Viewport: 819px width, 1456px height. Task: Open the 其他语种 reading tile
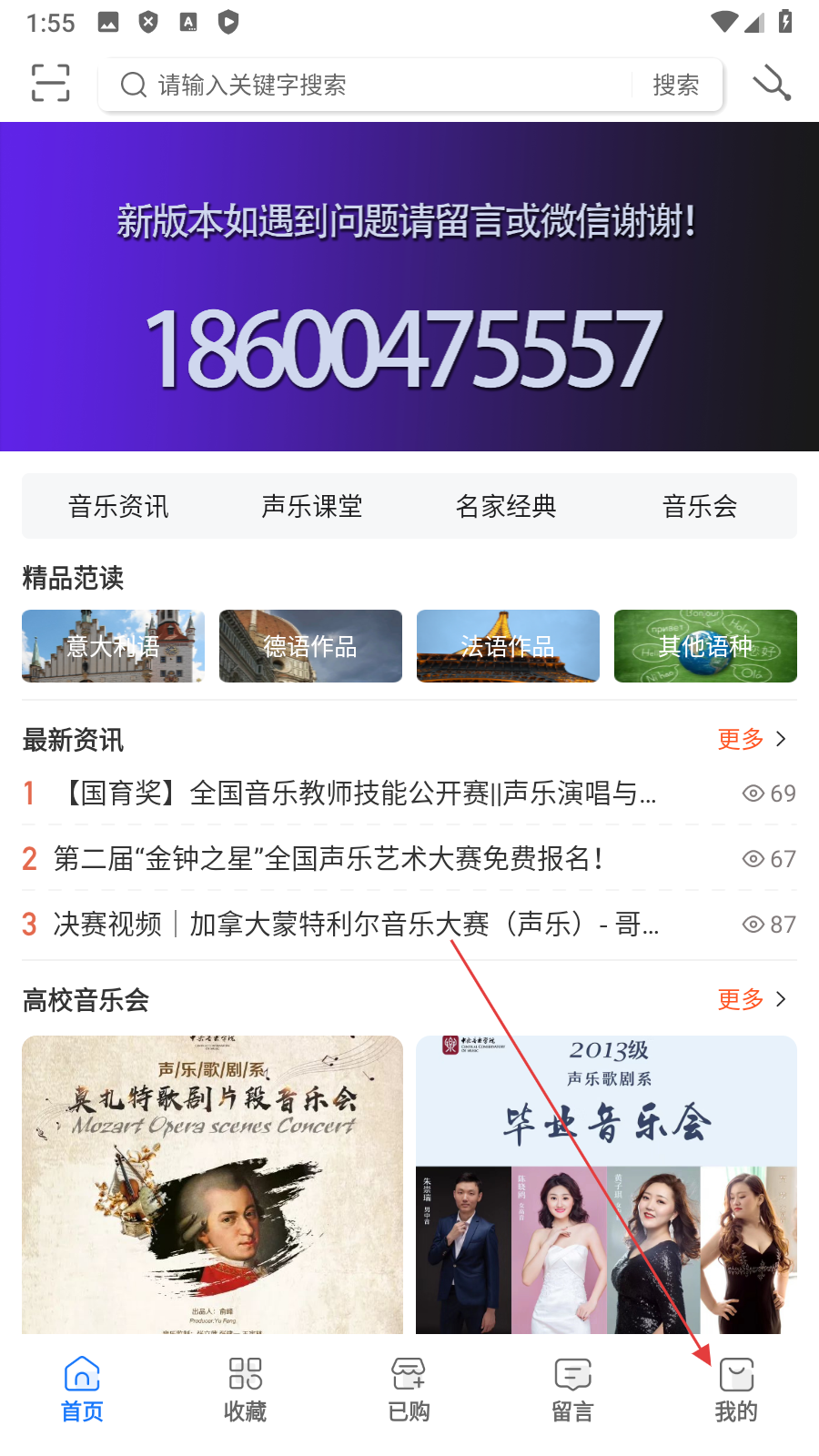[705, 646]
